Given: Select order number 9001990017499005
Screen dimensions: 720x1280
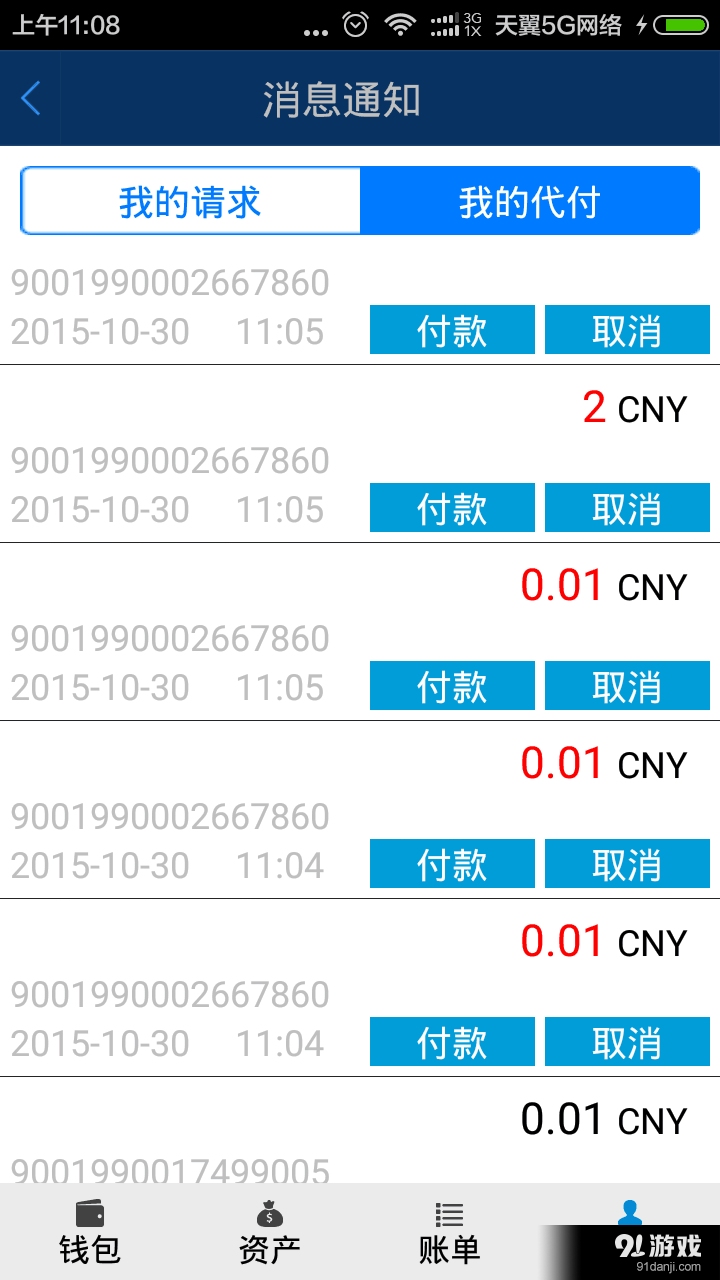Looking at the screenshot, I should (170, 1170).
